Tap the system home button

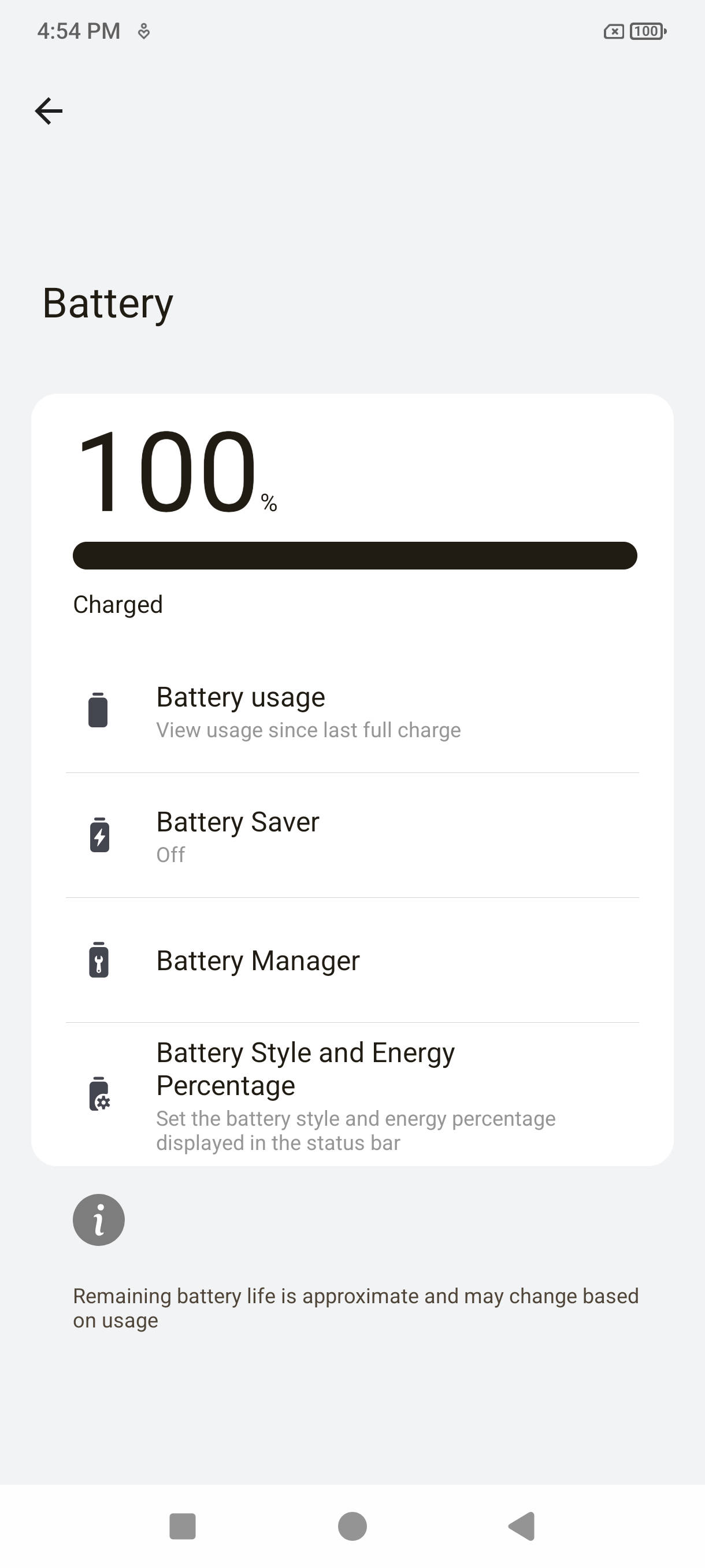click(x=352, y=1526)
